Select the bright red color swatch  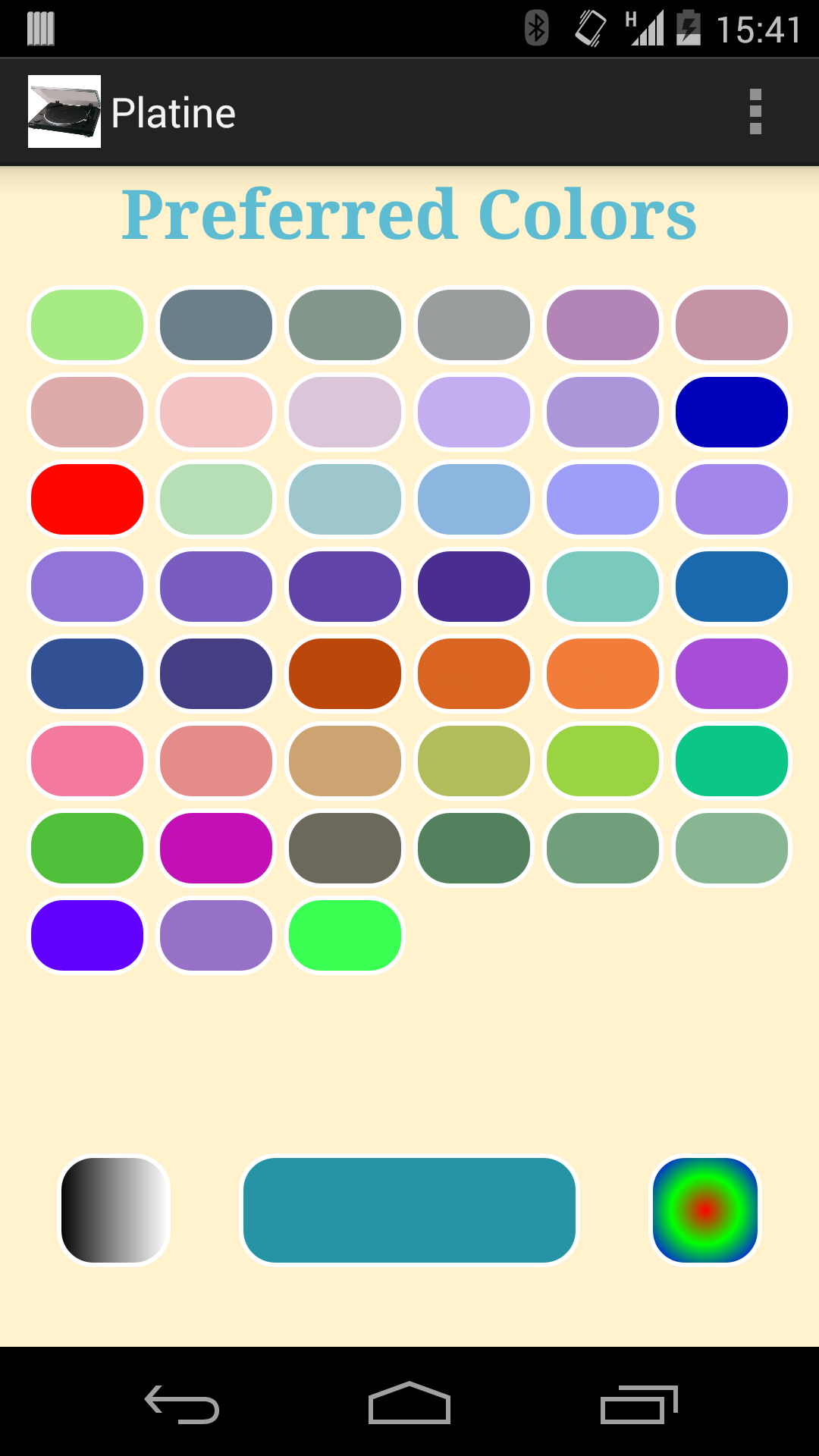click(x=87, y=499)
